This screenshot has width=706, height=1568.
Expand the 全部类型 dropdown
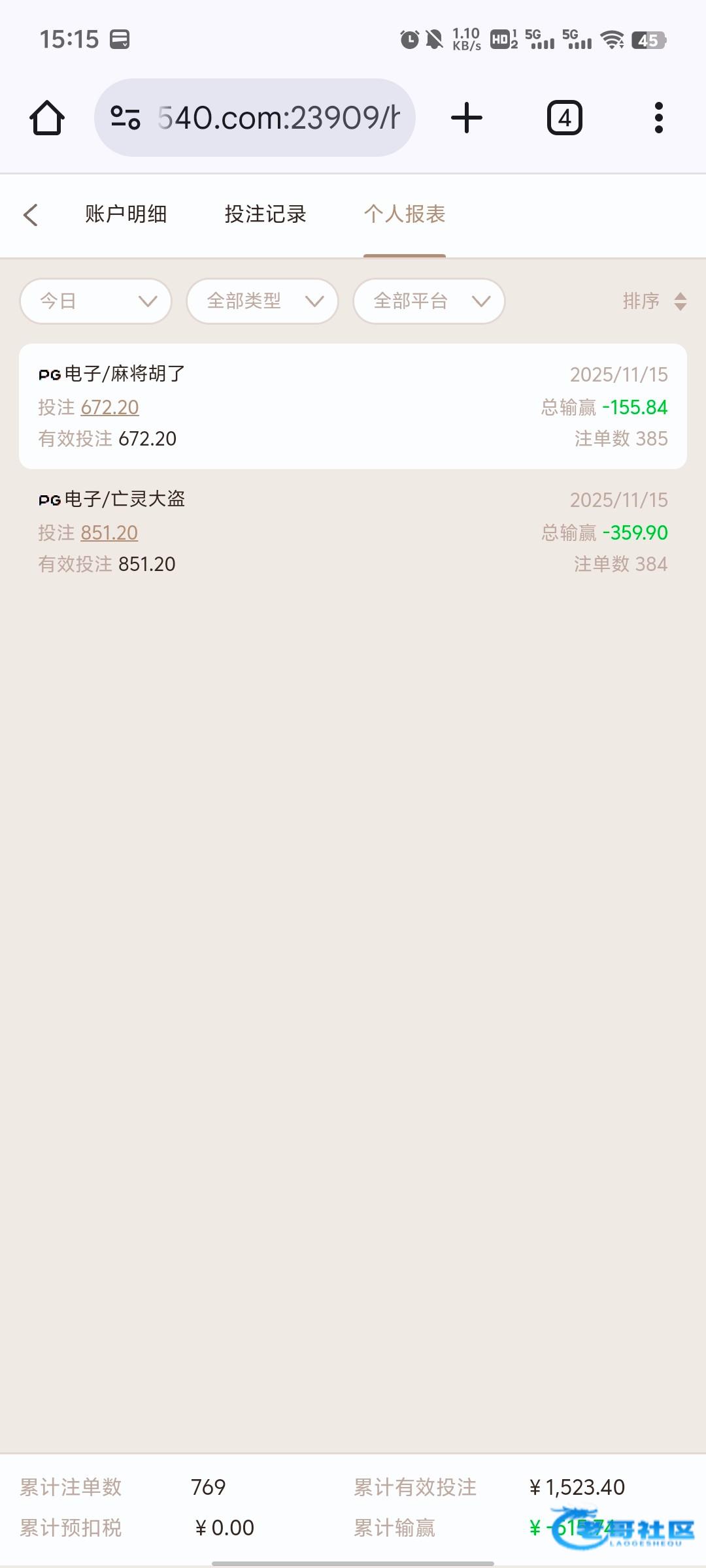pyautogui.click(x=262, y=301)
